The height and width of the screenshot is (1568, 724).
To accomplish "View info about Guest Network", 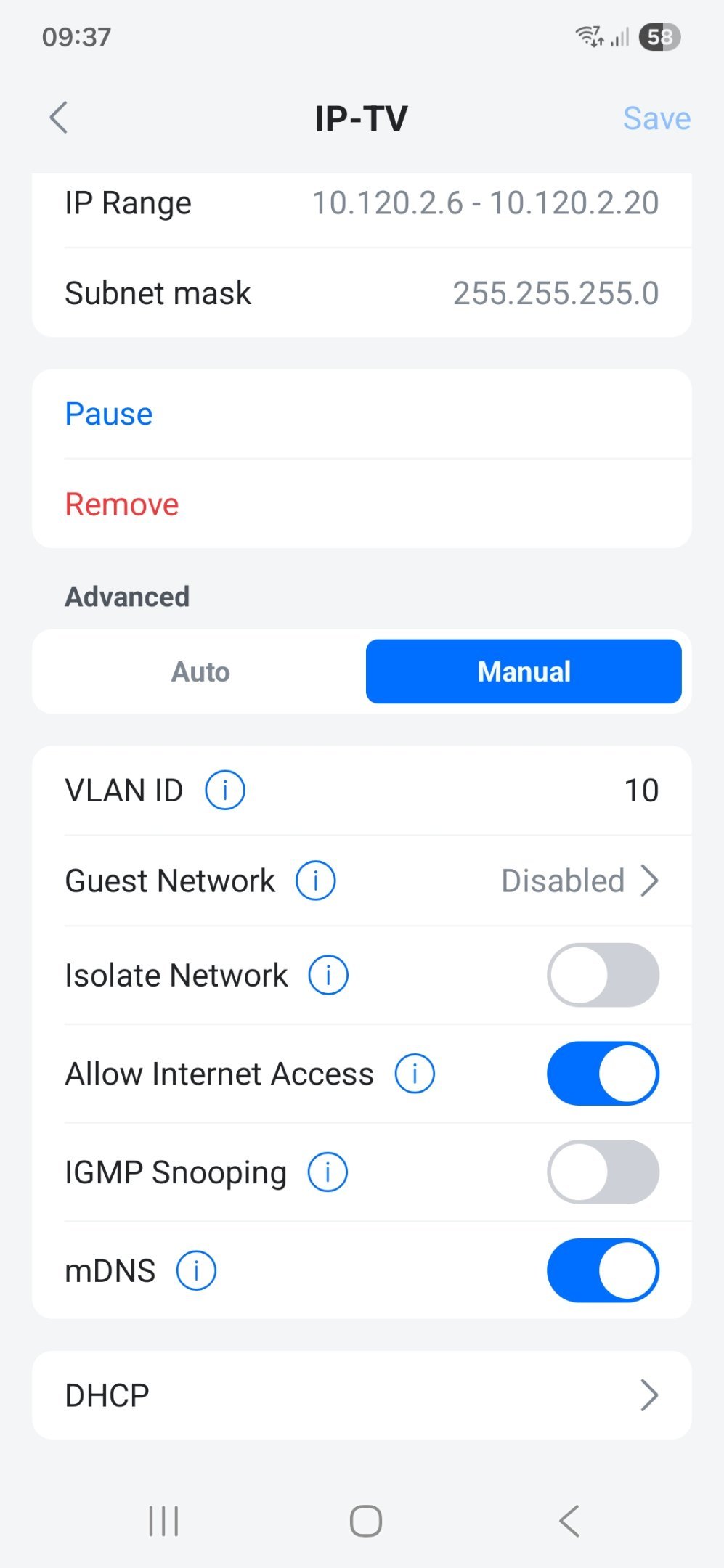I will (315, 881).
